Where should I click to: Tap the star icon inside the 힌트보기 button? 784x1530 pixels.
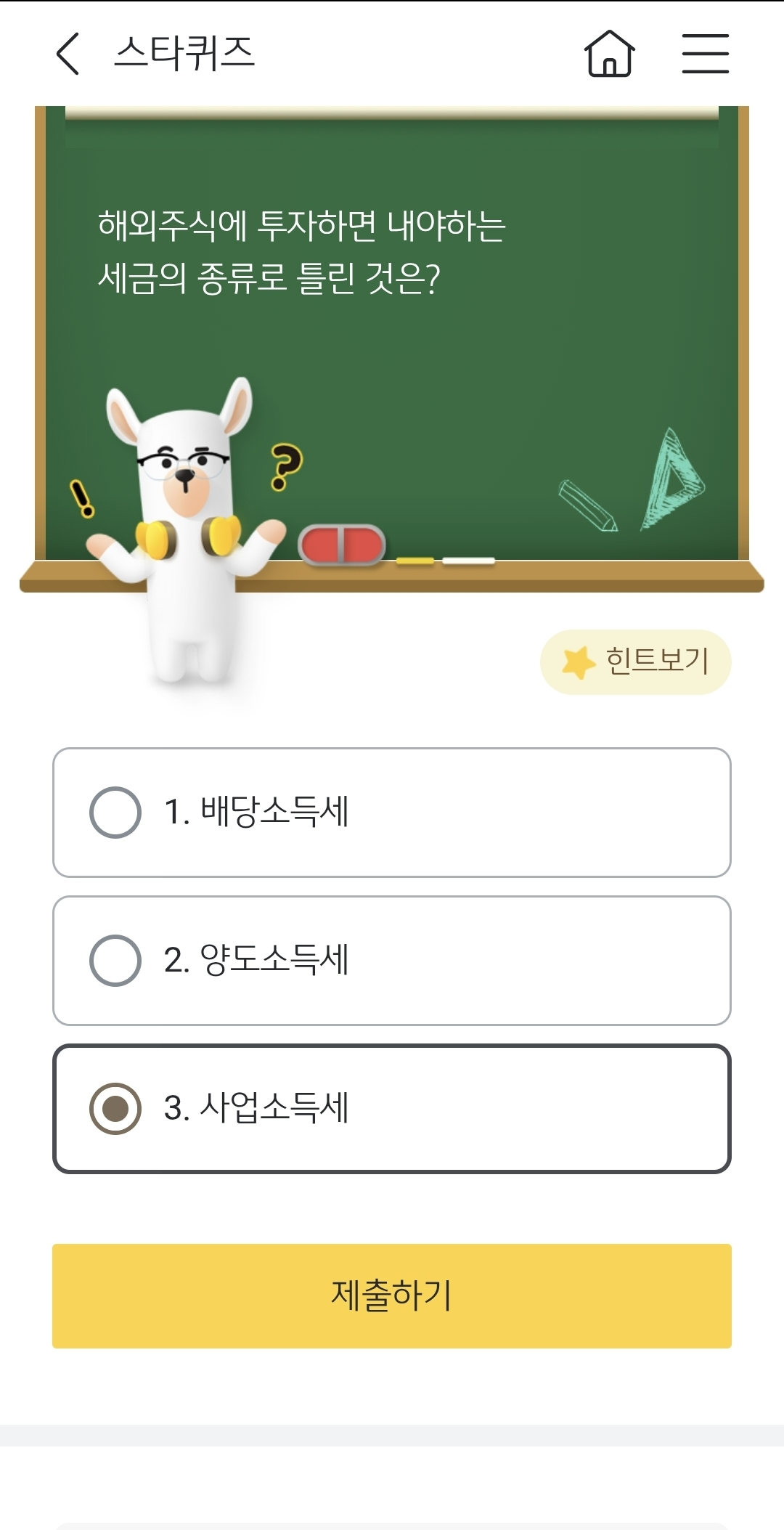(577, 659)
